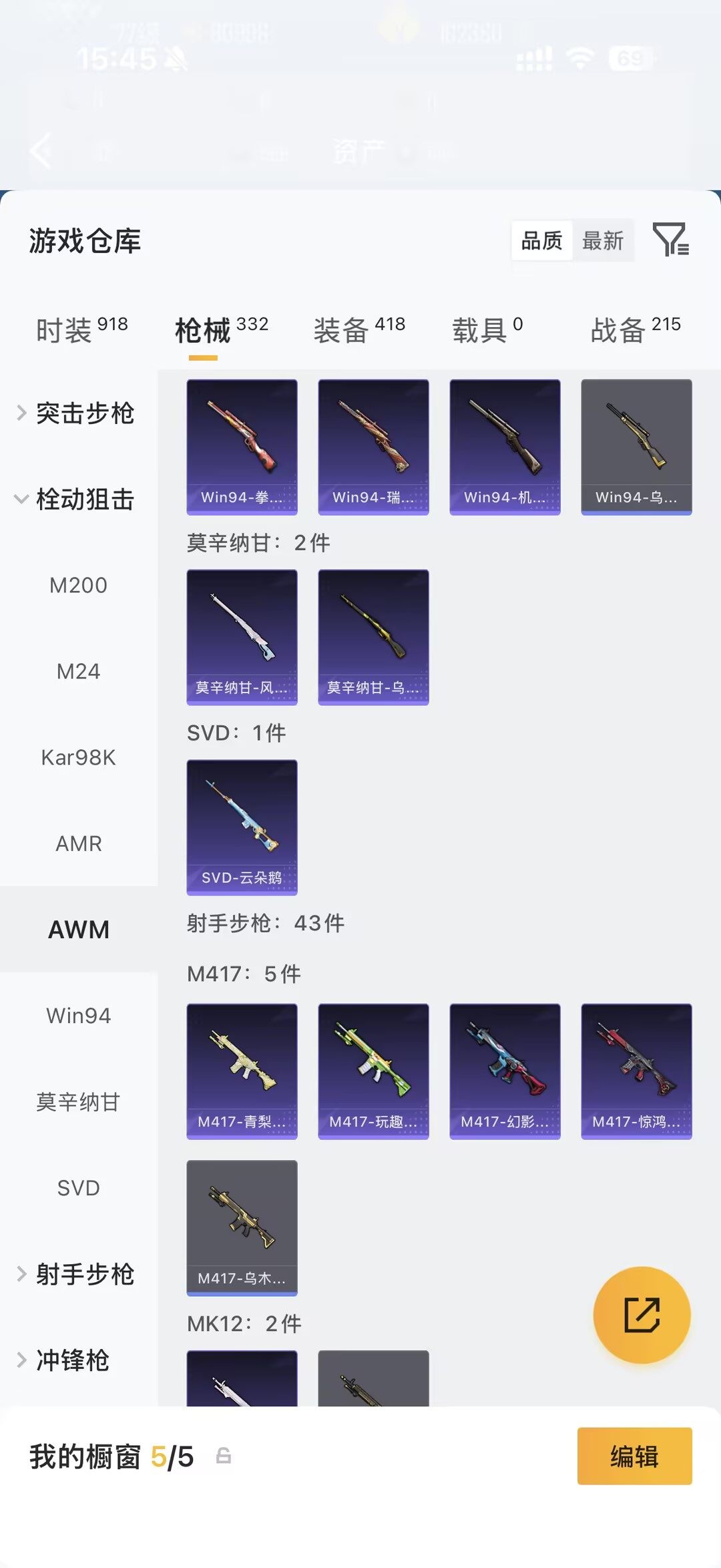The height and width of the screenshot is (1568, 721).
Task: Open the M417-青梨 skin tile
Action: click(242, 1071)
